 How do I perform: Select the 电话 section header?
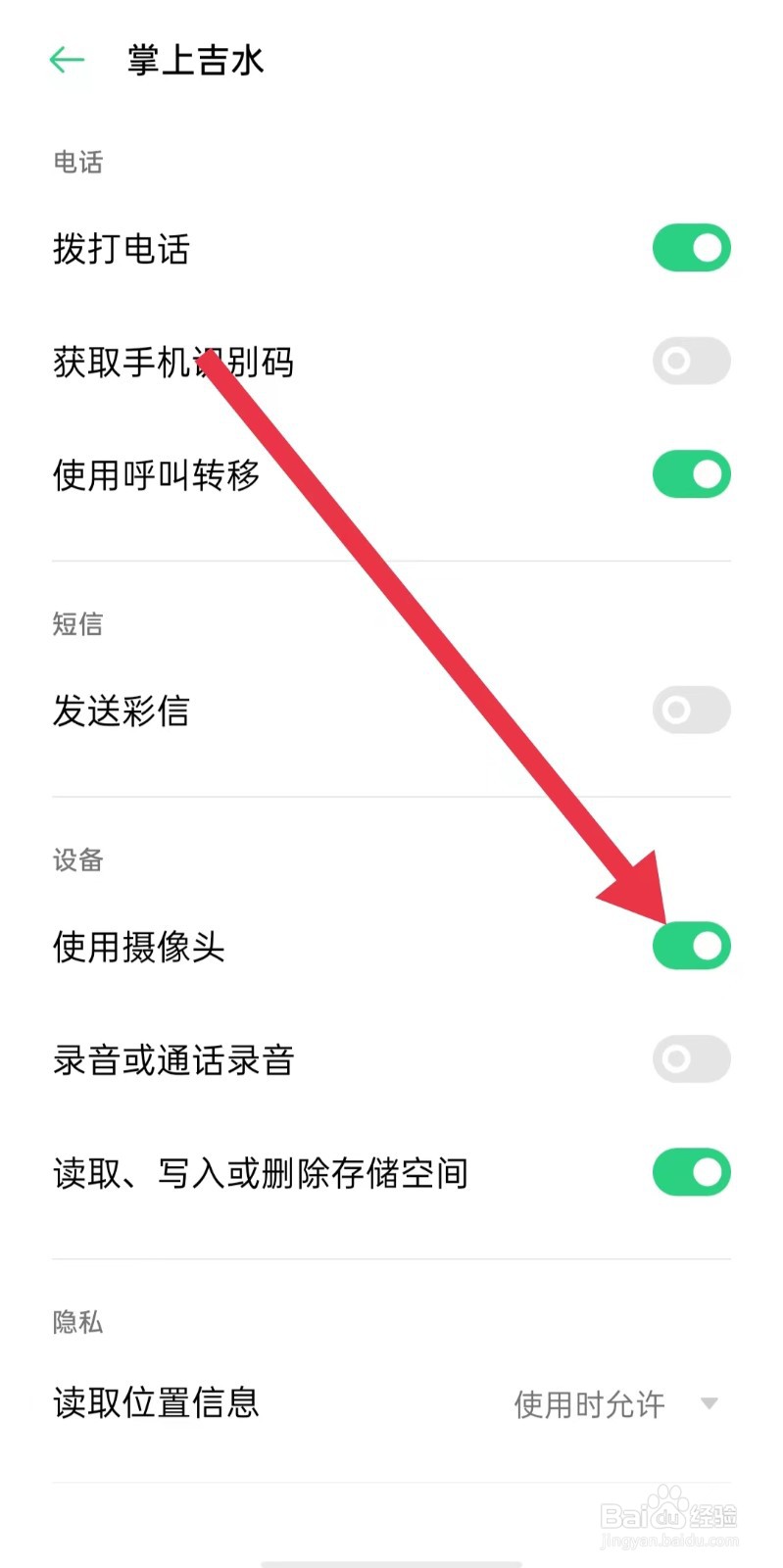tap(77, 163)
